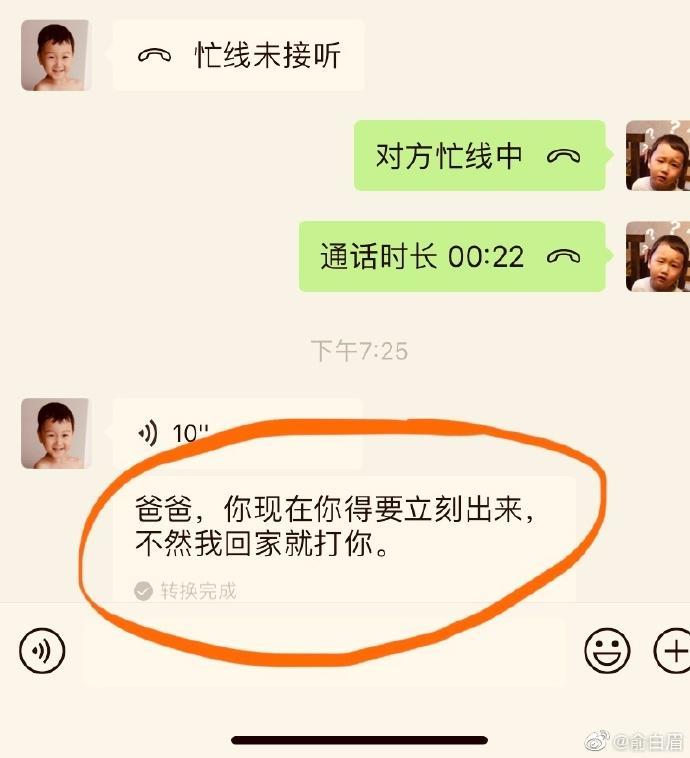Open the plus attachments menu
690x758 pixels.
(x=673, y=652)
